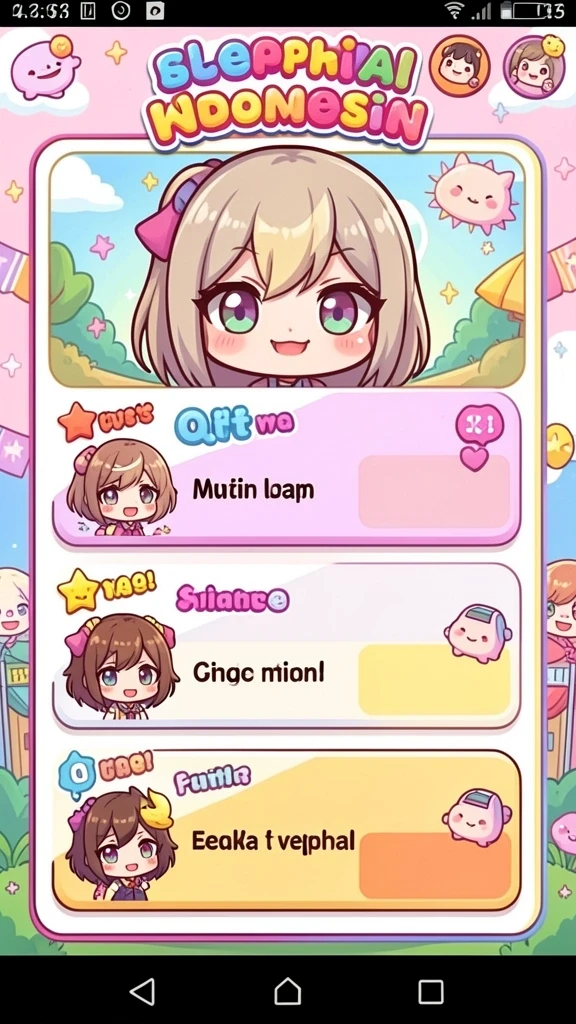The height and width of the screenshot is (1024, 576).
Task: Open the pink-ringed profile avatar in the corner
Action: pyautogui.click(x=534, y=66)
